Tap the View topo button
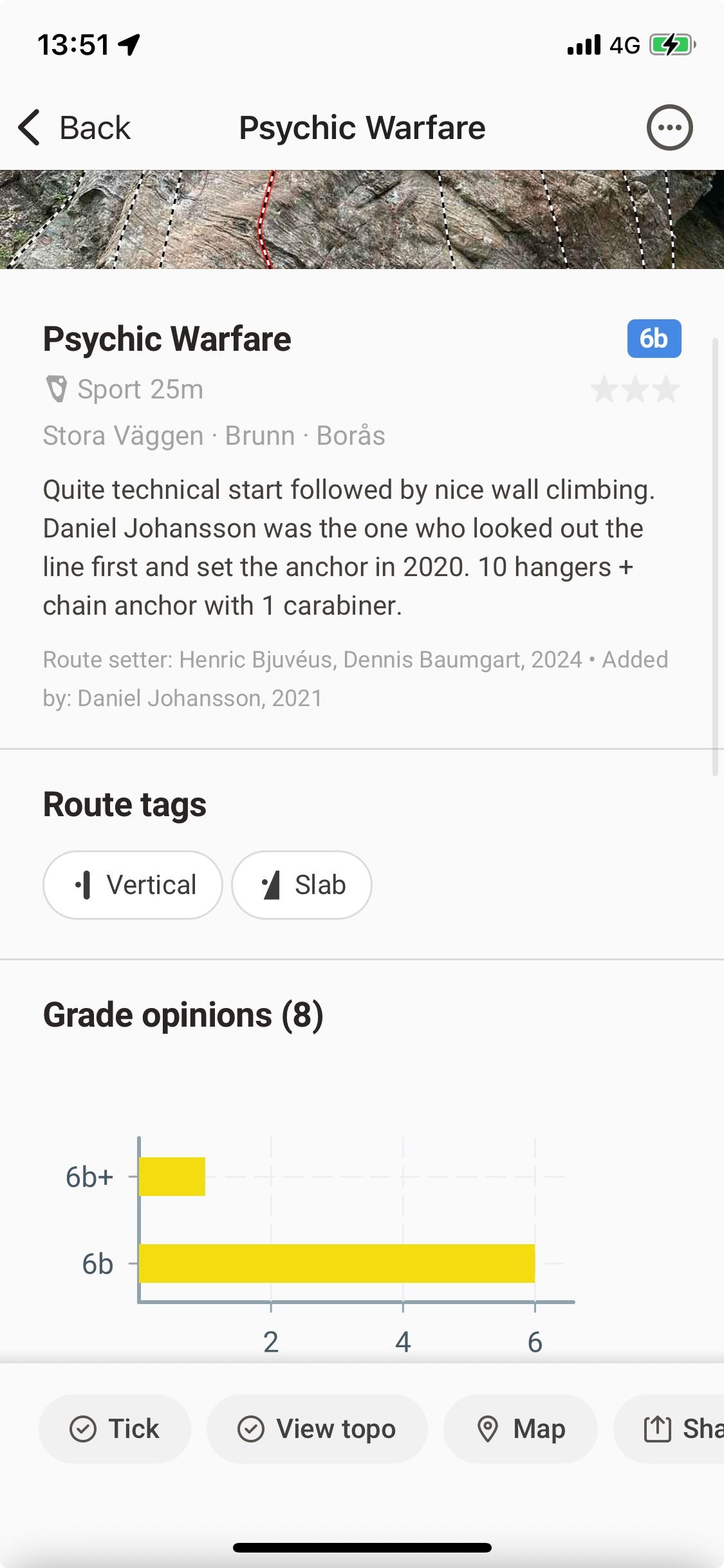The image size is (724, 1568). pyautogui.click(x=317, y=1428)
